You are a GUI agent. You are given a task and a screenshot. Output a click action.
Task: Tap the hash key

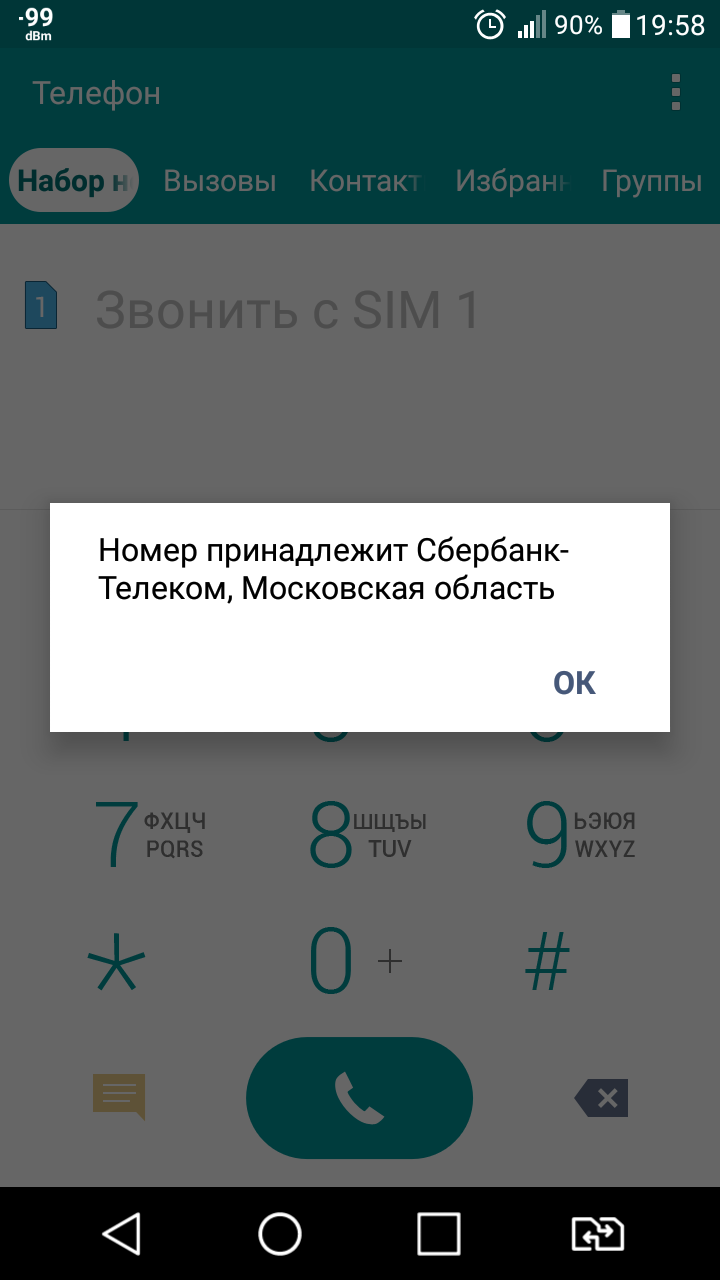pyautogui.click(x=548, y=962)
